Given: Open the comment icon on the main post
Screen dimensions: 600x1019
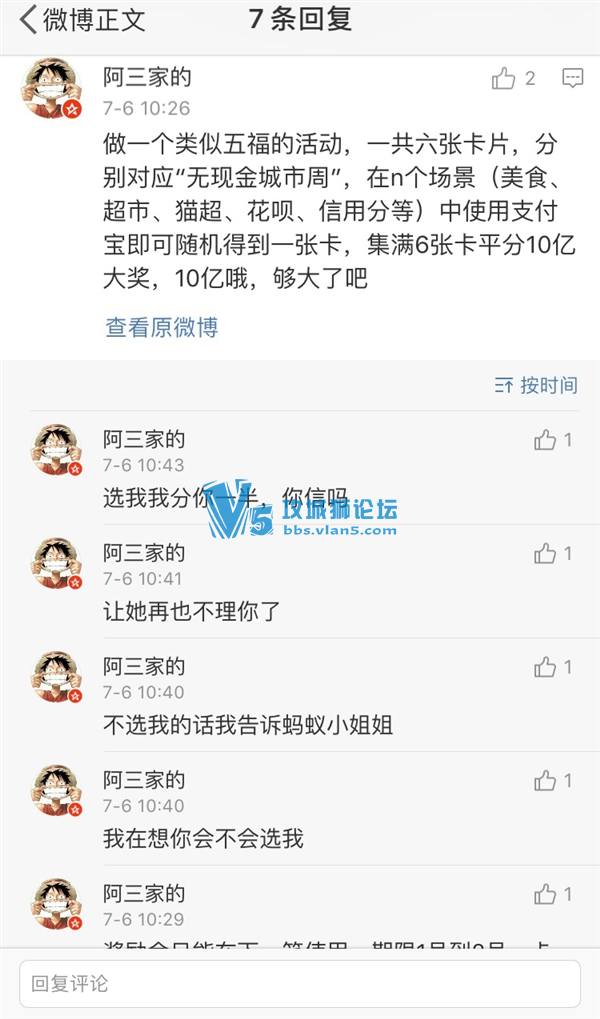Looking at the screenshot, I should click(x=572, y=78).
